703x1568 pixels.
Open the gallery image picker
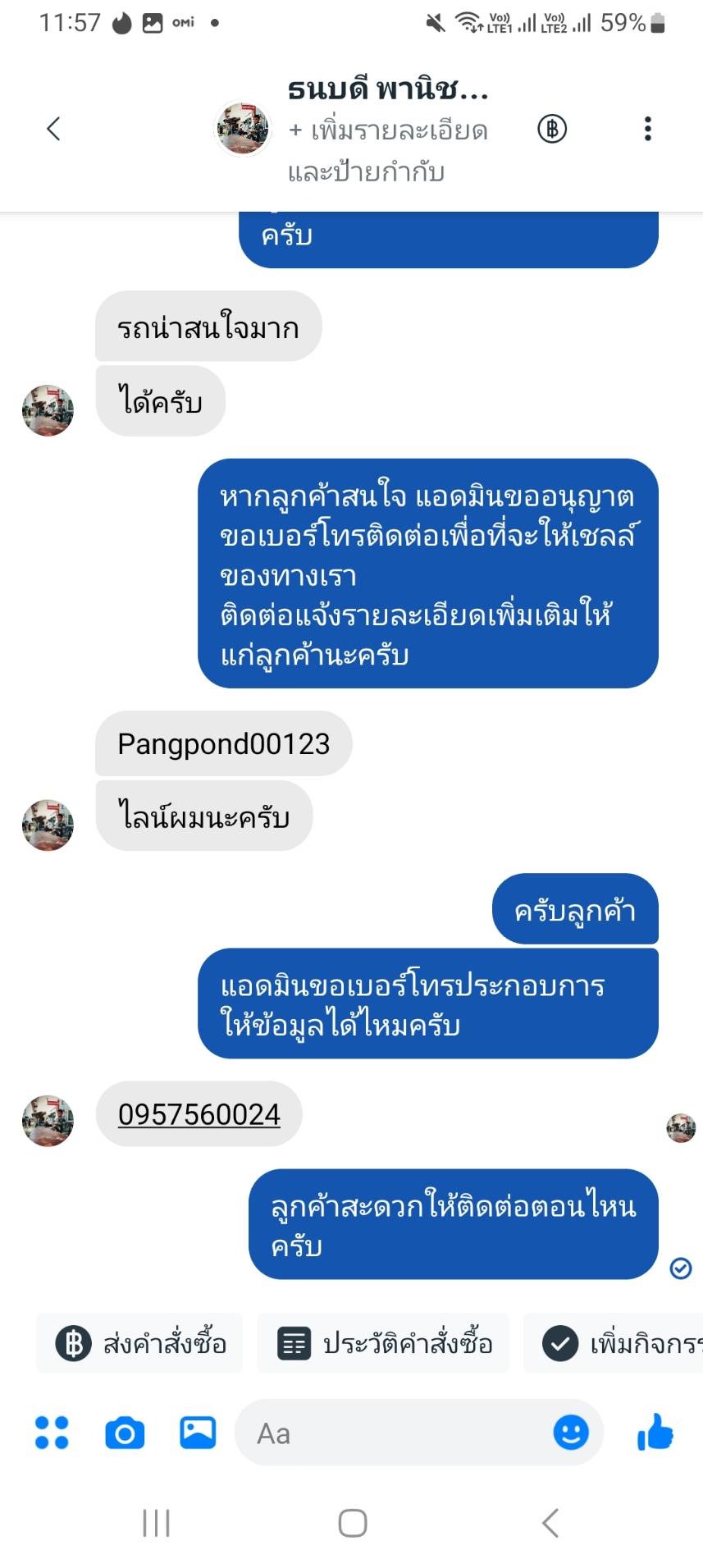(x=198, y=1433)
